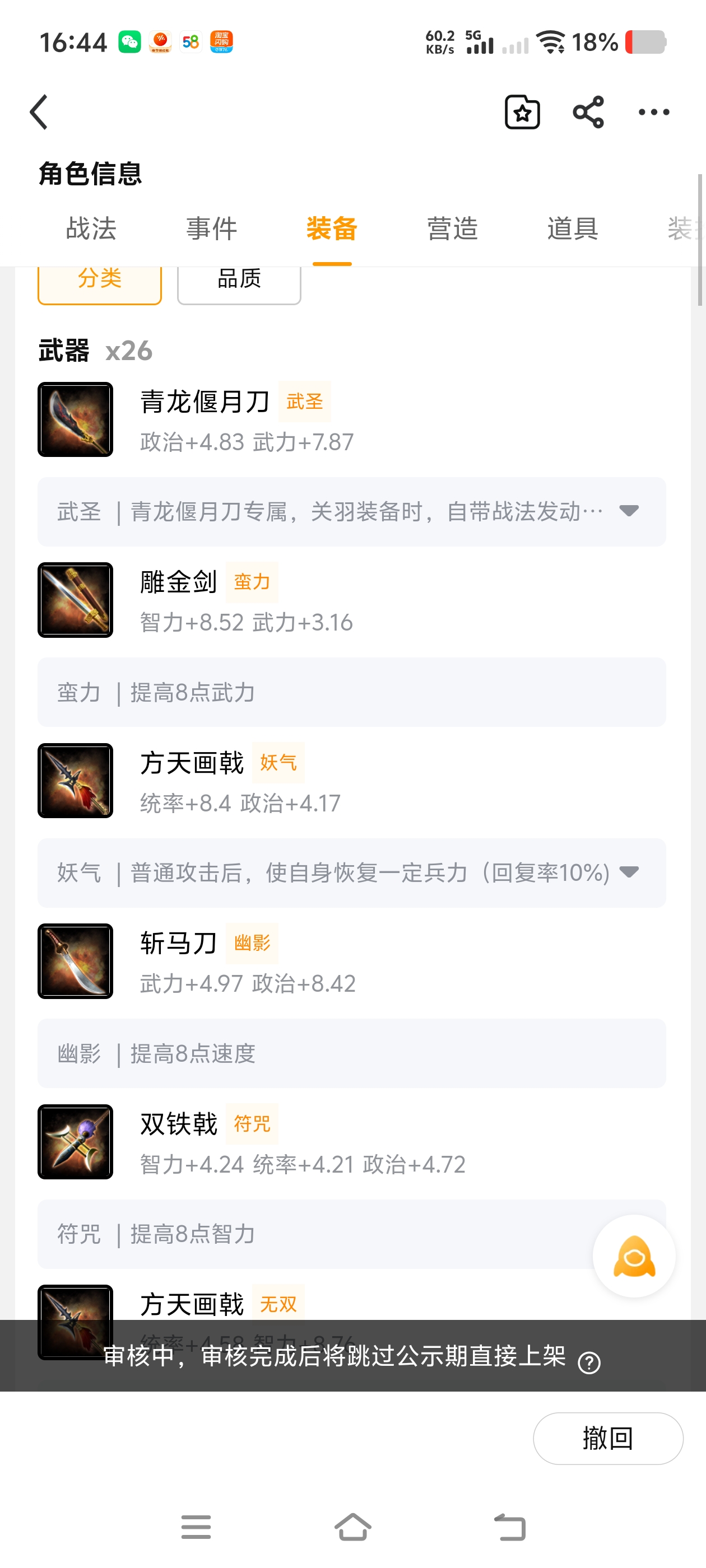Select the 品质 filter button
Screen dimensions: 706x1568
click(x=239, y=280)
